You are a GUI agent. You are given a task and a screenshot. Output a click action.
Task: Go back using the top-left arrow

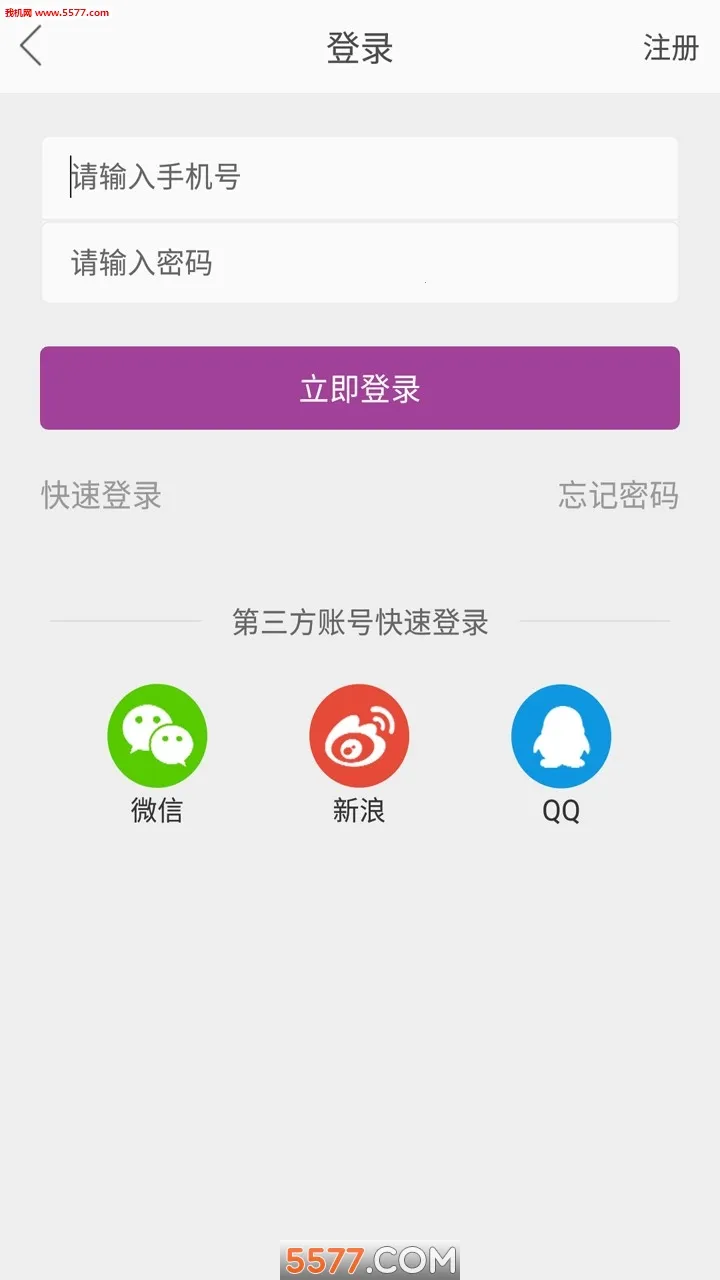coord(32,46)
